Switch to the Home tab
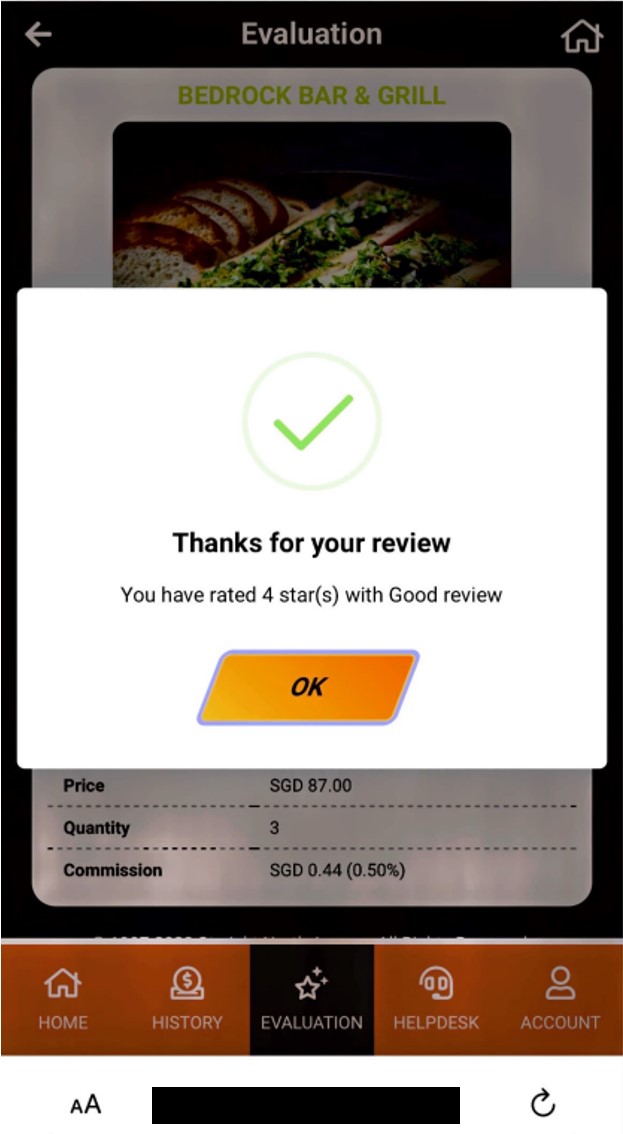 (x=63, y=1000)
